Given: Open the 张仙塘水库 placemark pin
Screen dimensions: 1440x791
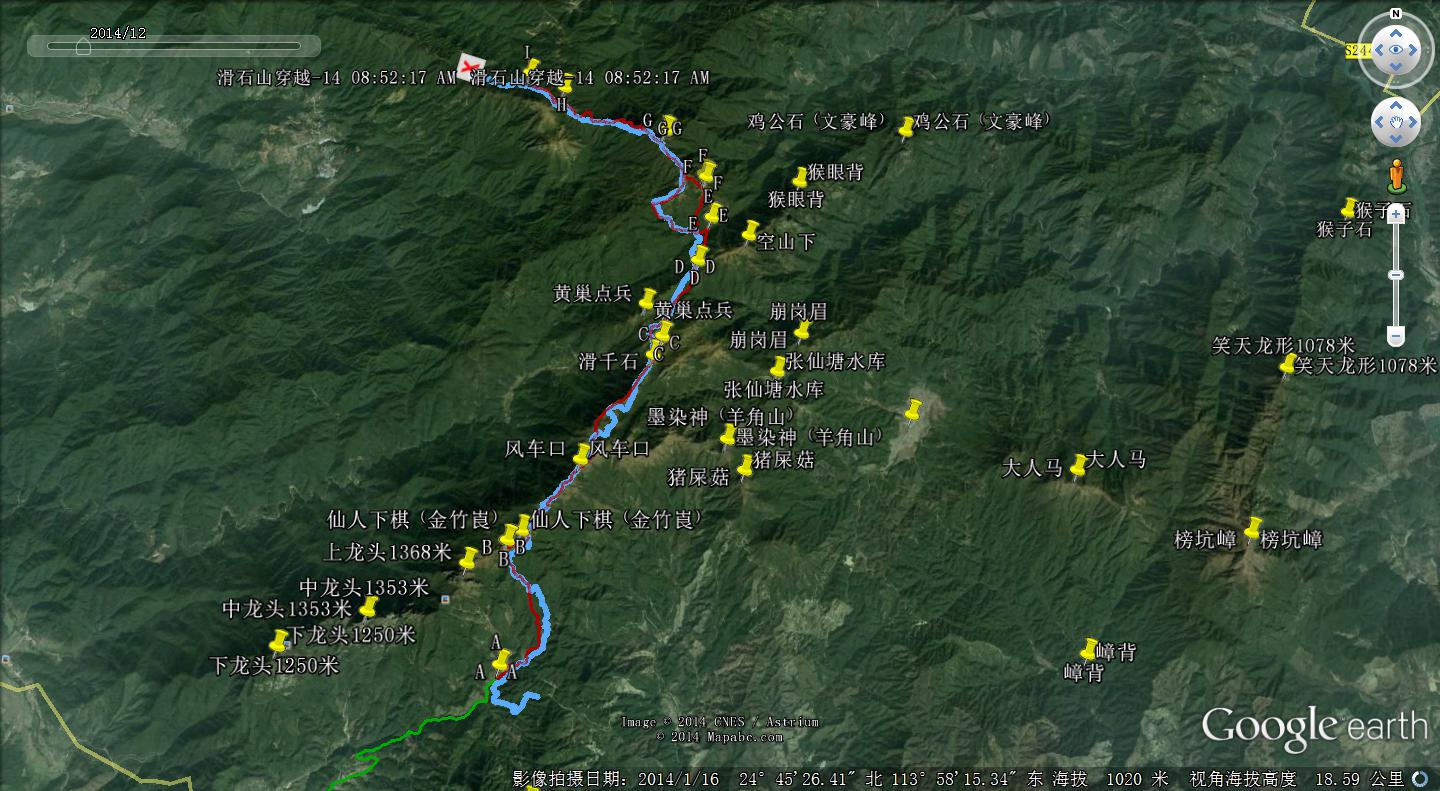Looking at the screenshot, I should [778, 368].
